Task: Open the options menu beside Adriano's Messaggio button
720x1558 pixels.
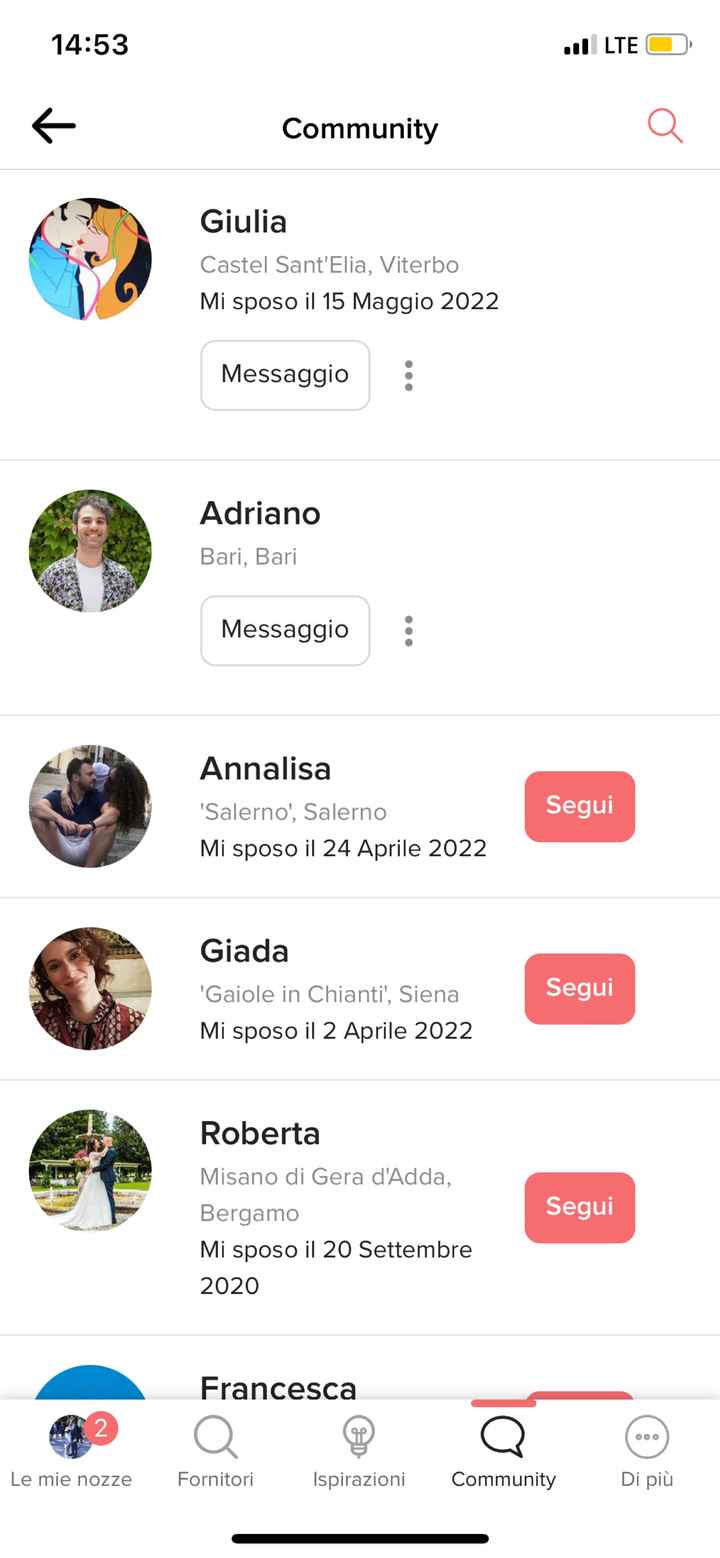Action: 408,630
